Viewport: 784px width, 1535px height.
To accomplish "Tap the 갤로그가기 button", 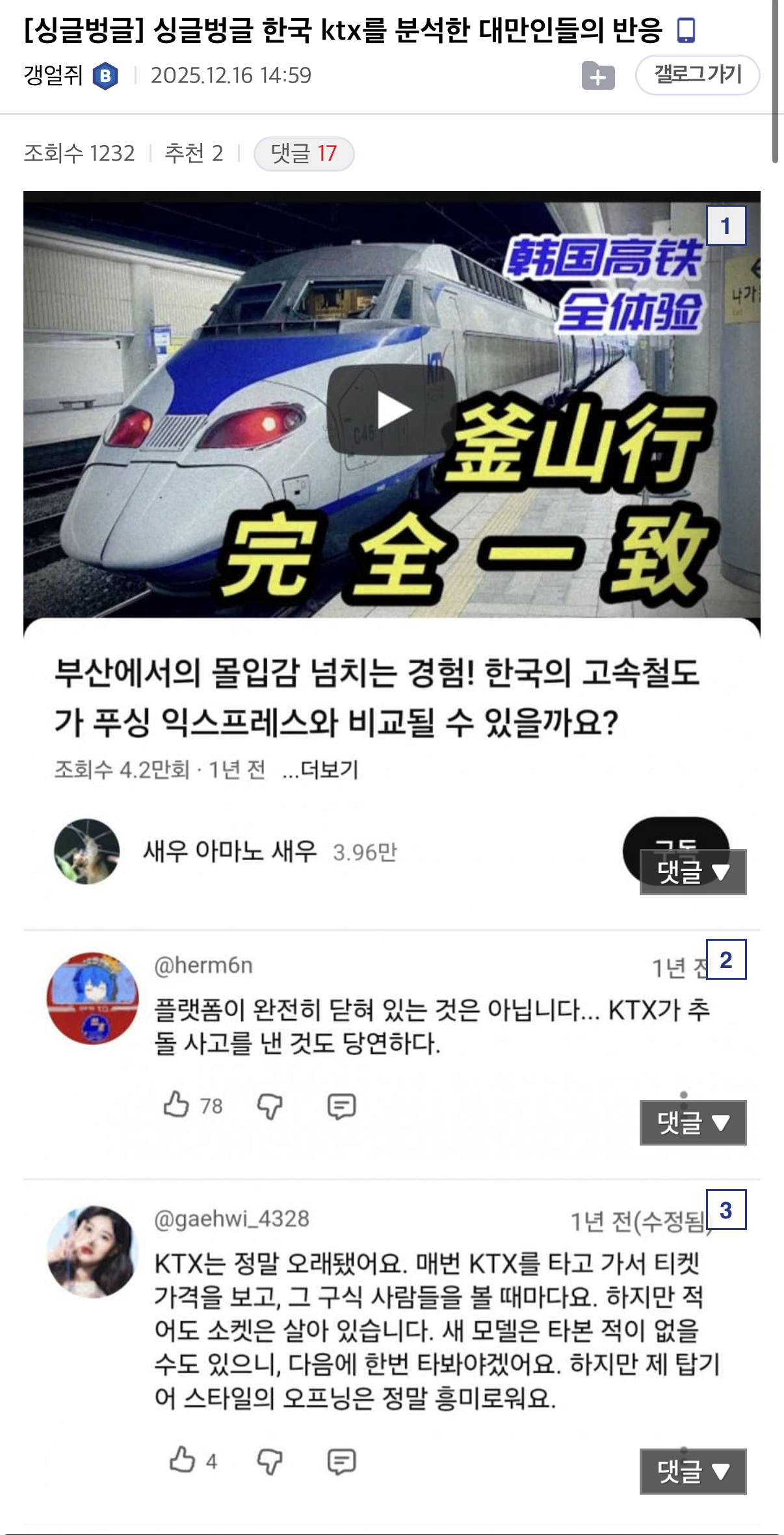I will coord(697,75).
